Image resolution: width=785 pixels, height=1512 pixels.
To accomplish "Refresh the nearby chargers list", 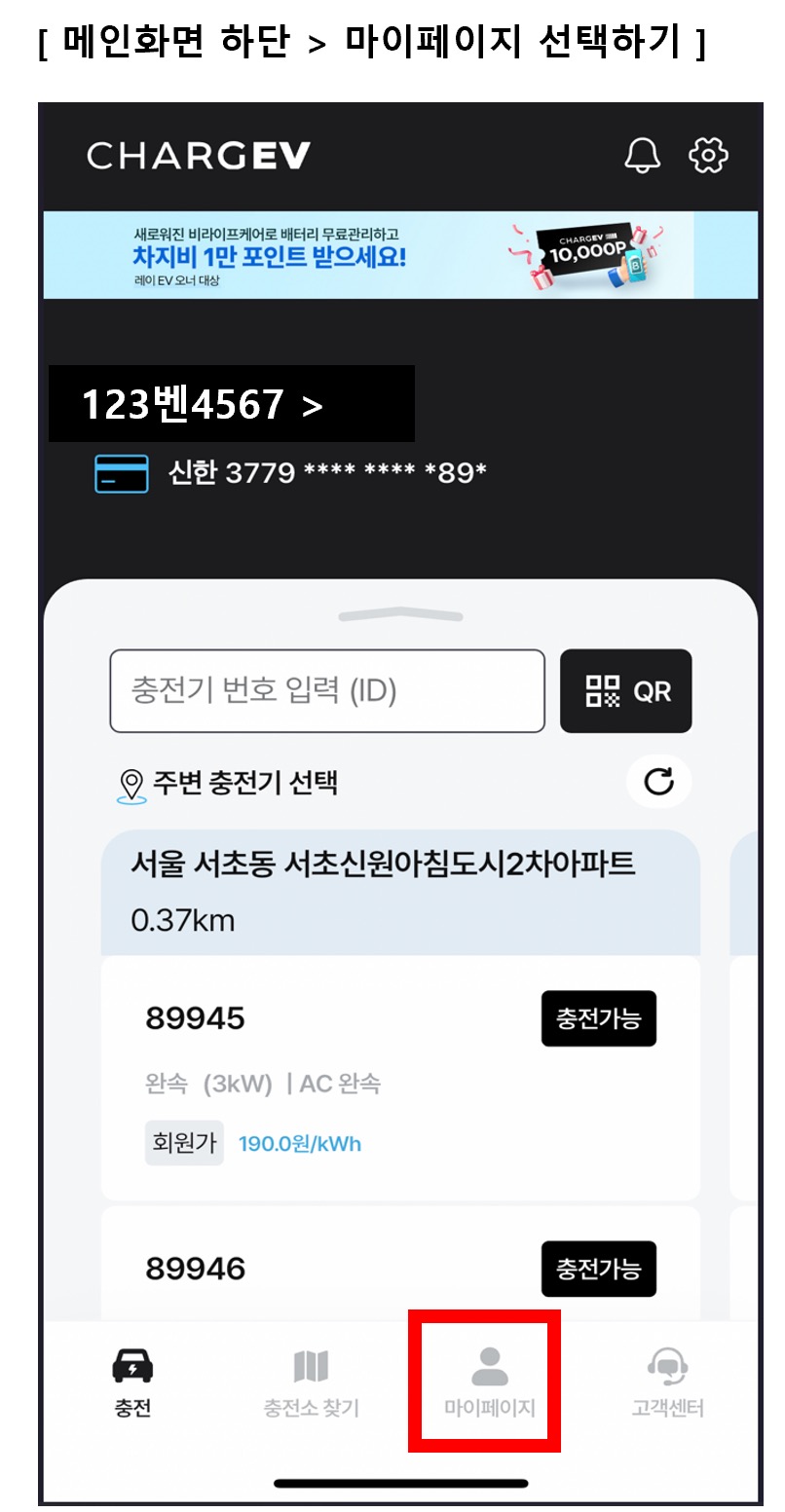I will click(659, 781).
